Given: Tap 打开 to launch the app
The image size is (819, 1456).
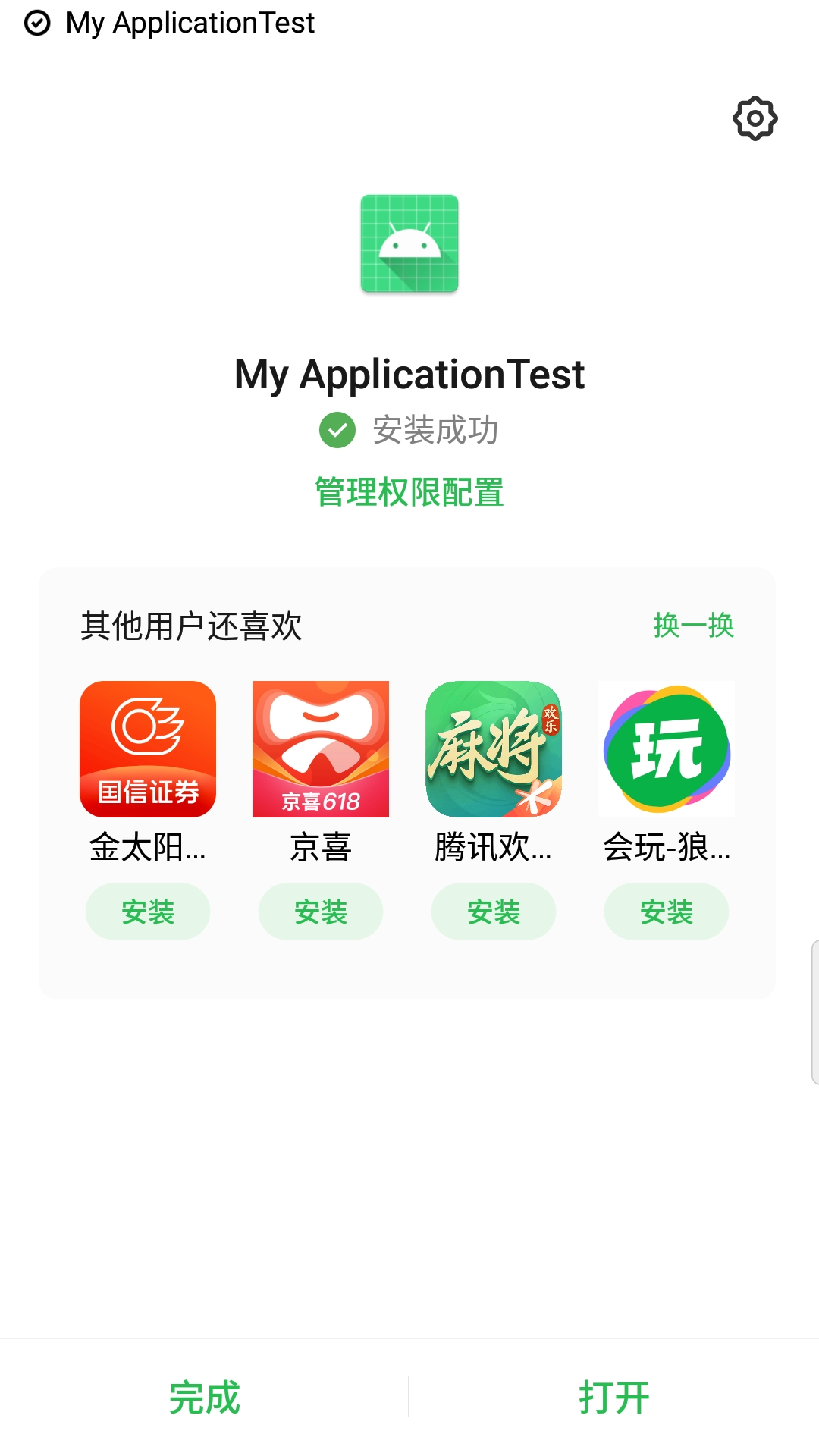Looking at the screenshot, I should tap(614, 1397).
